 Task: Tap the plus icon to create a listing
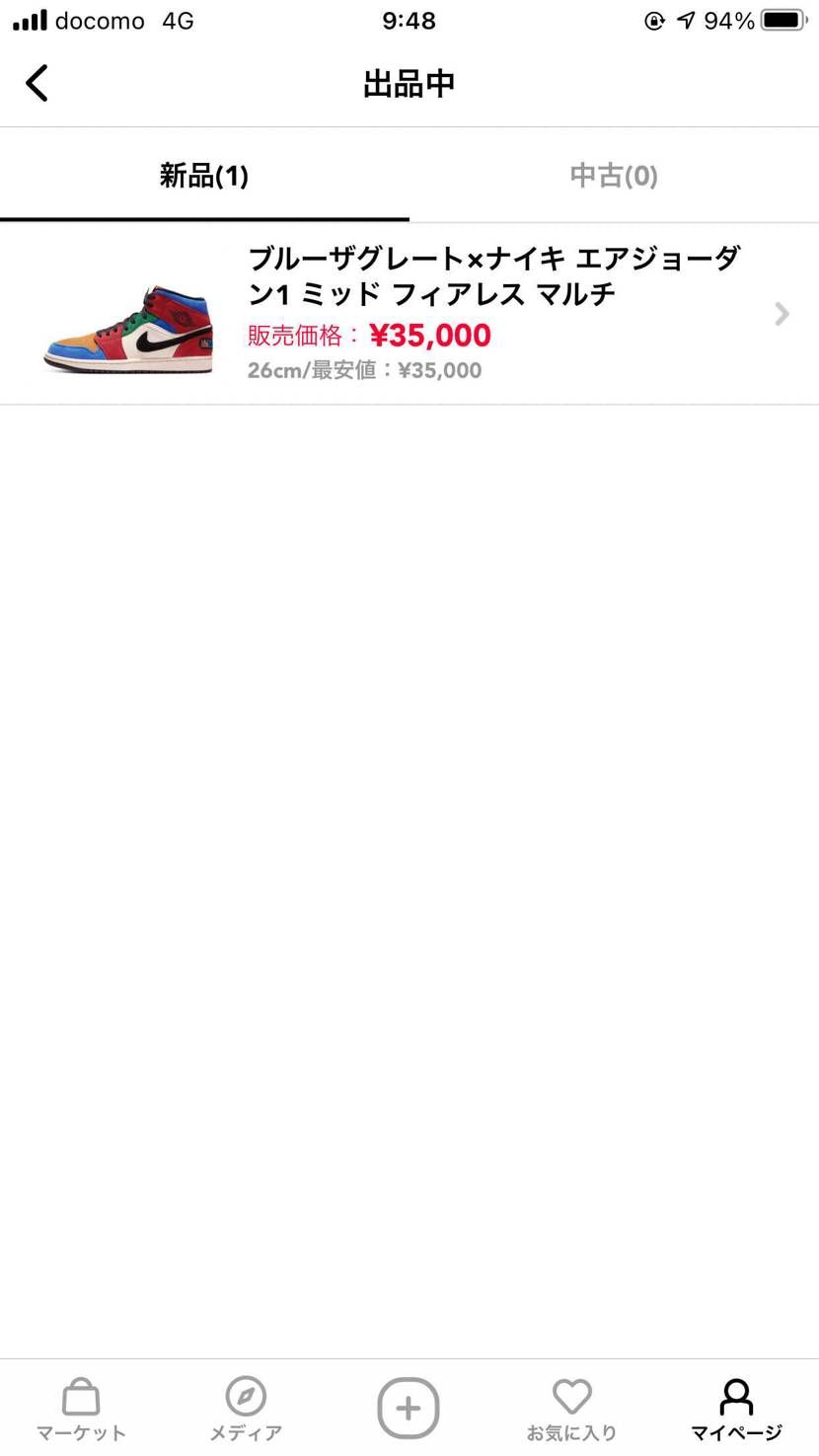coord(408,1408)
